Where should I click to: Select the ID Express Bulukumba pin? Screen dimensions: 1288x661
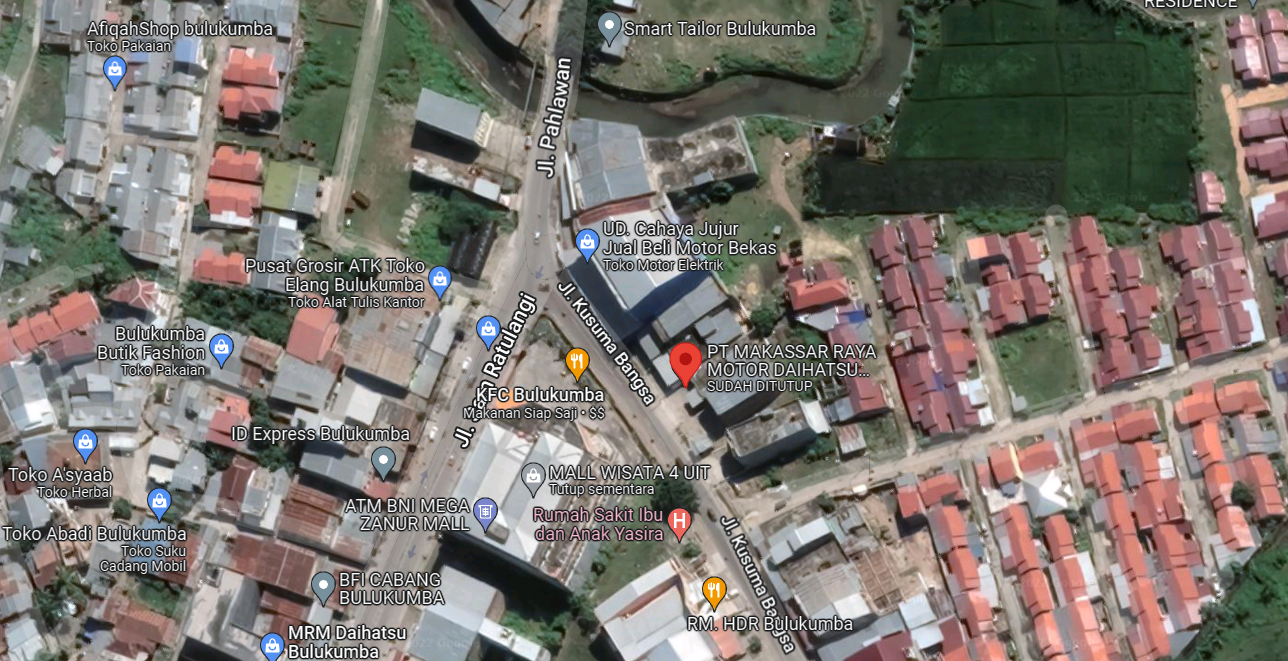pos(383,461)
